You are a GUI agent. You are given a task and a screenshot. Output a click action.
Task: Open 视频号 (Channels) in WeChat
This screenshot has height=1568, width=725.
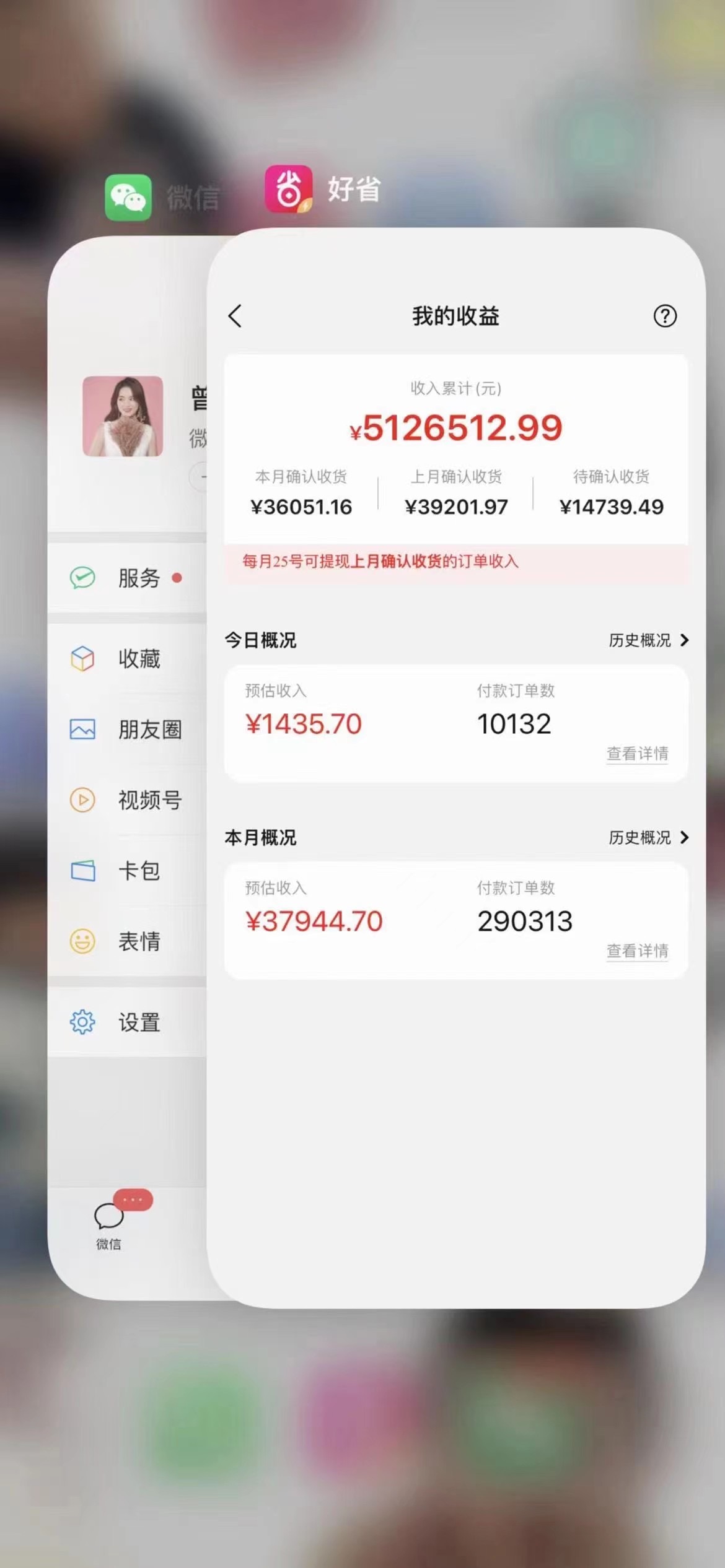coord(149,800)
